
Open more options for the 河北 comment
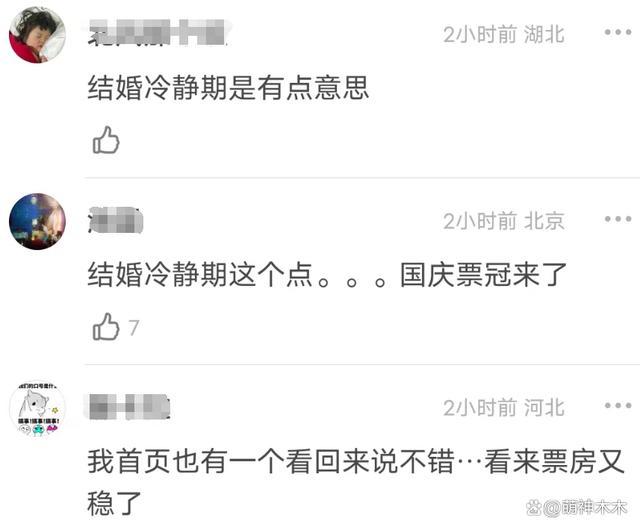(x=611, y=407)
